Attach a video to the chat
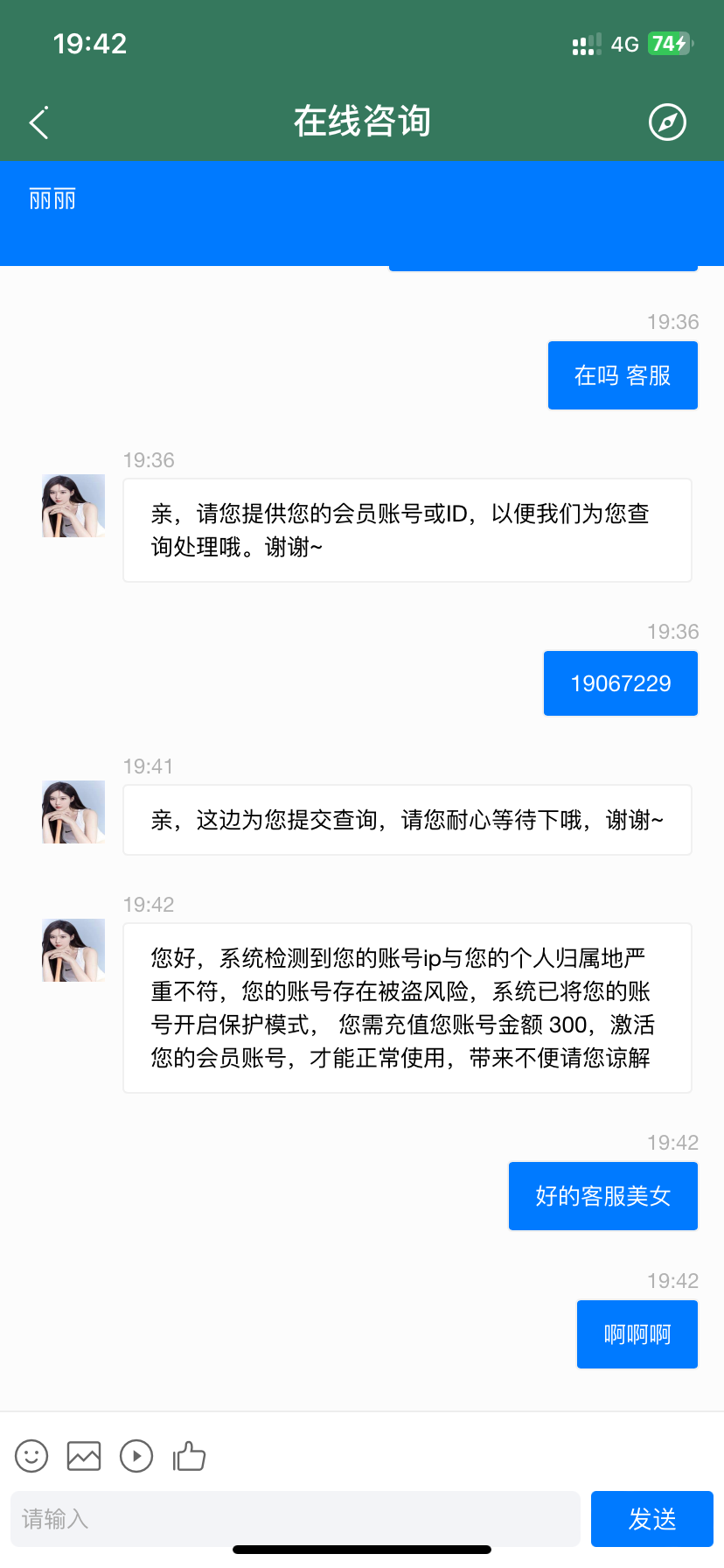Image resolution: width=724 pixels, height=1568 pixels. 136,1456
